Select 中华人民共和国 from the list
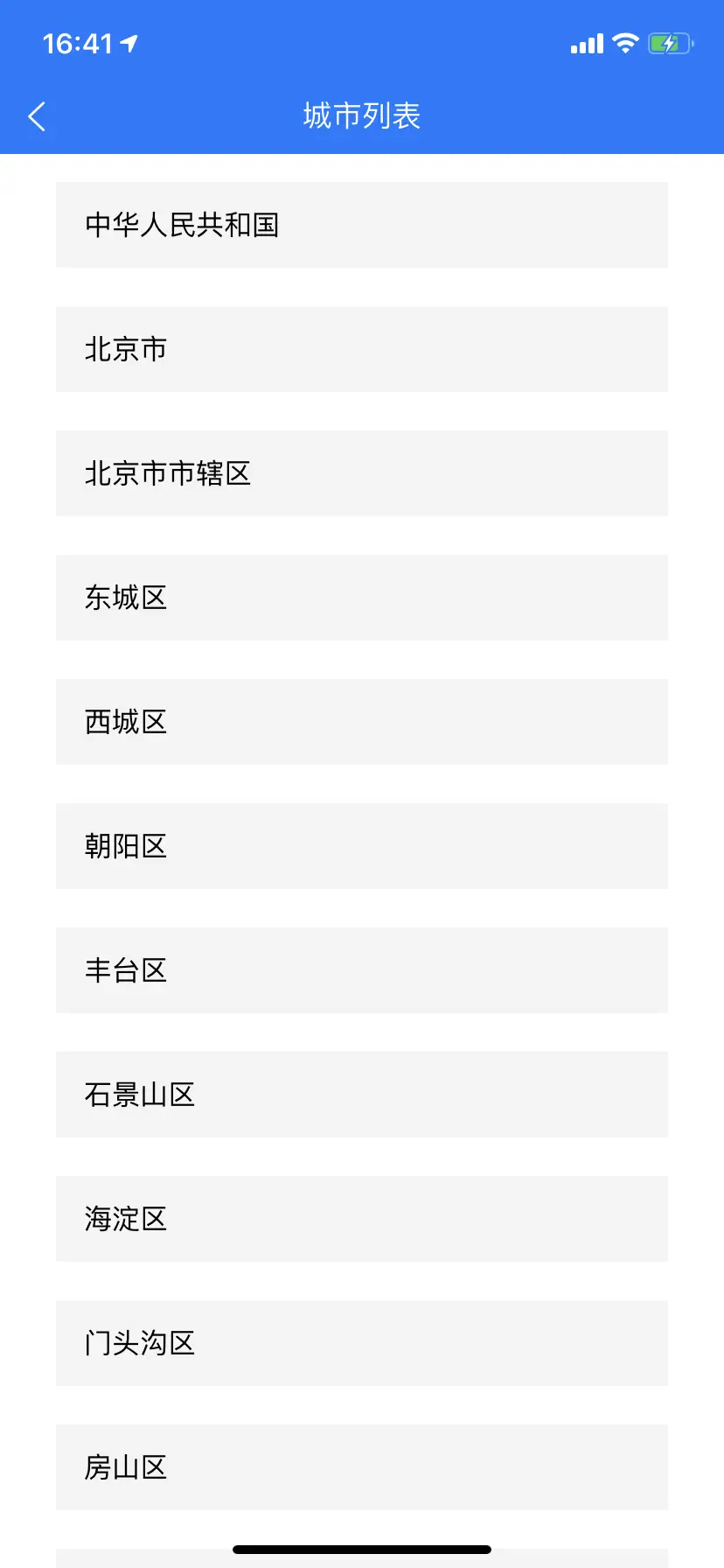 (x=362, y=225)
